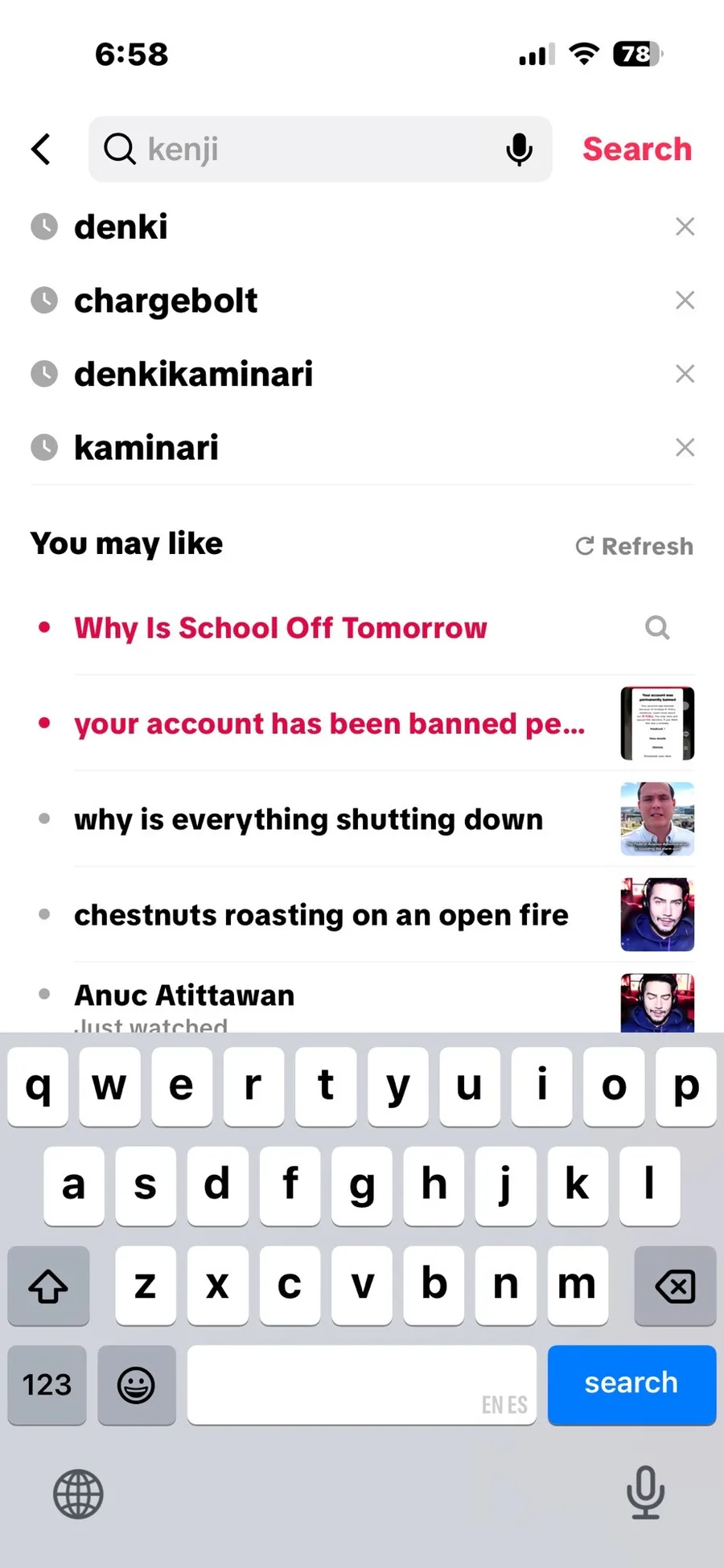Viewport: 724px width, 1568px height.
Task: Open your account has been banned suggestion
Action: (330, 724)
